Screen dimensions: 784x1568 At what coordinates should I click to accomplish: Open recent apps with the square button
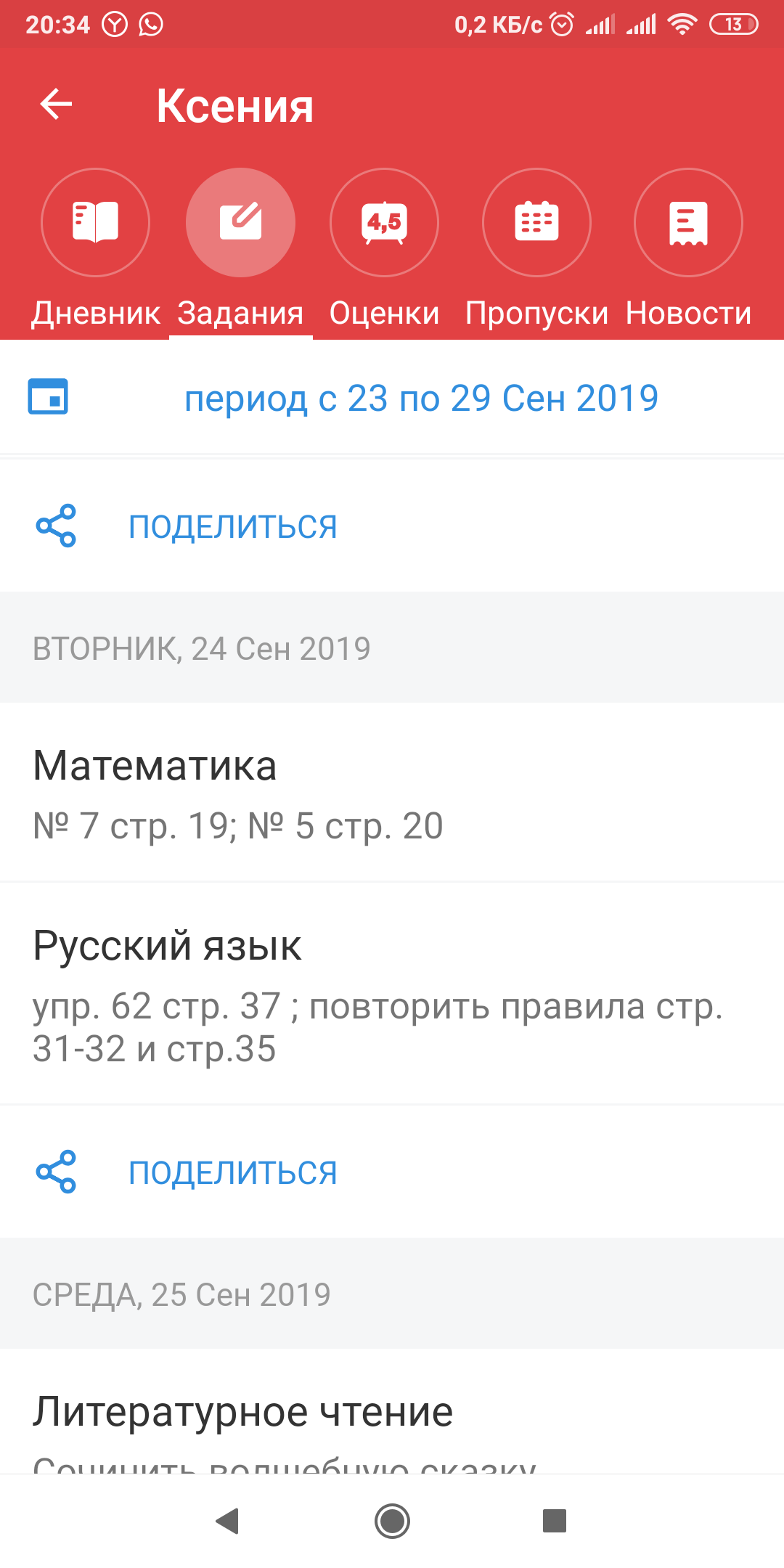tap(555, 1521)
